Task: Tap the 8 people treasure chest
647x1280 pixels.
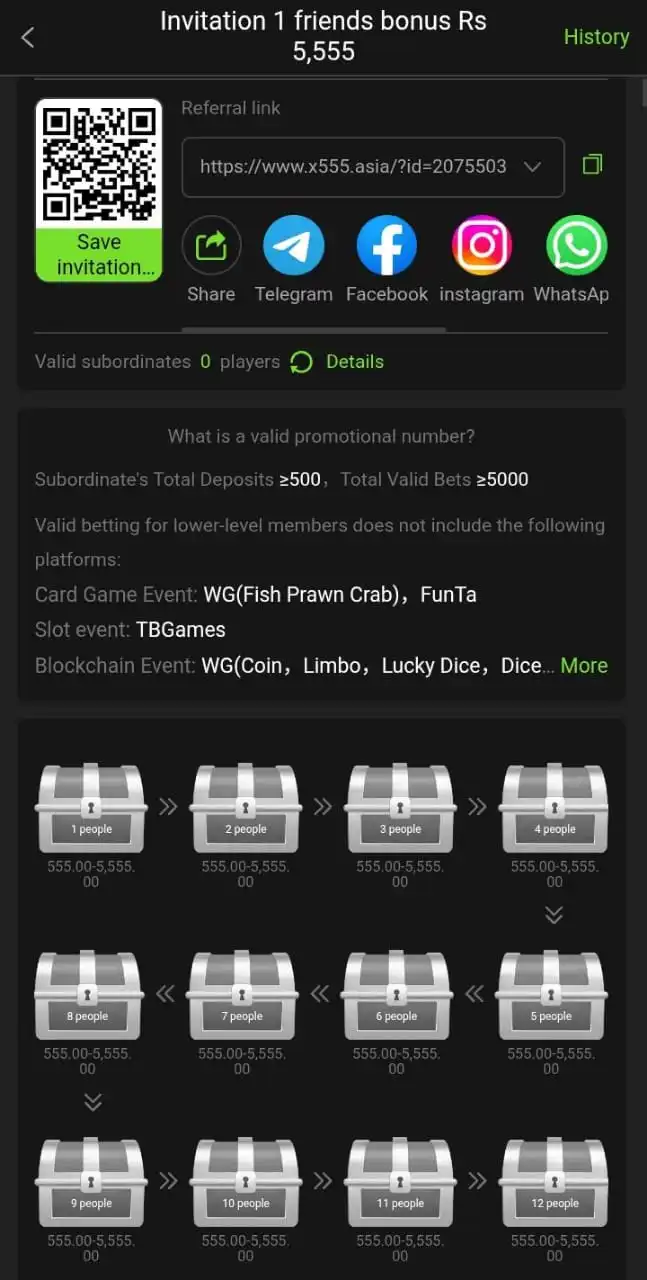Action: [x=88, y=995]
